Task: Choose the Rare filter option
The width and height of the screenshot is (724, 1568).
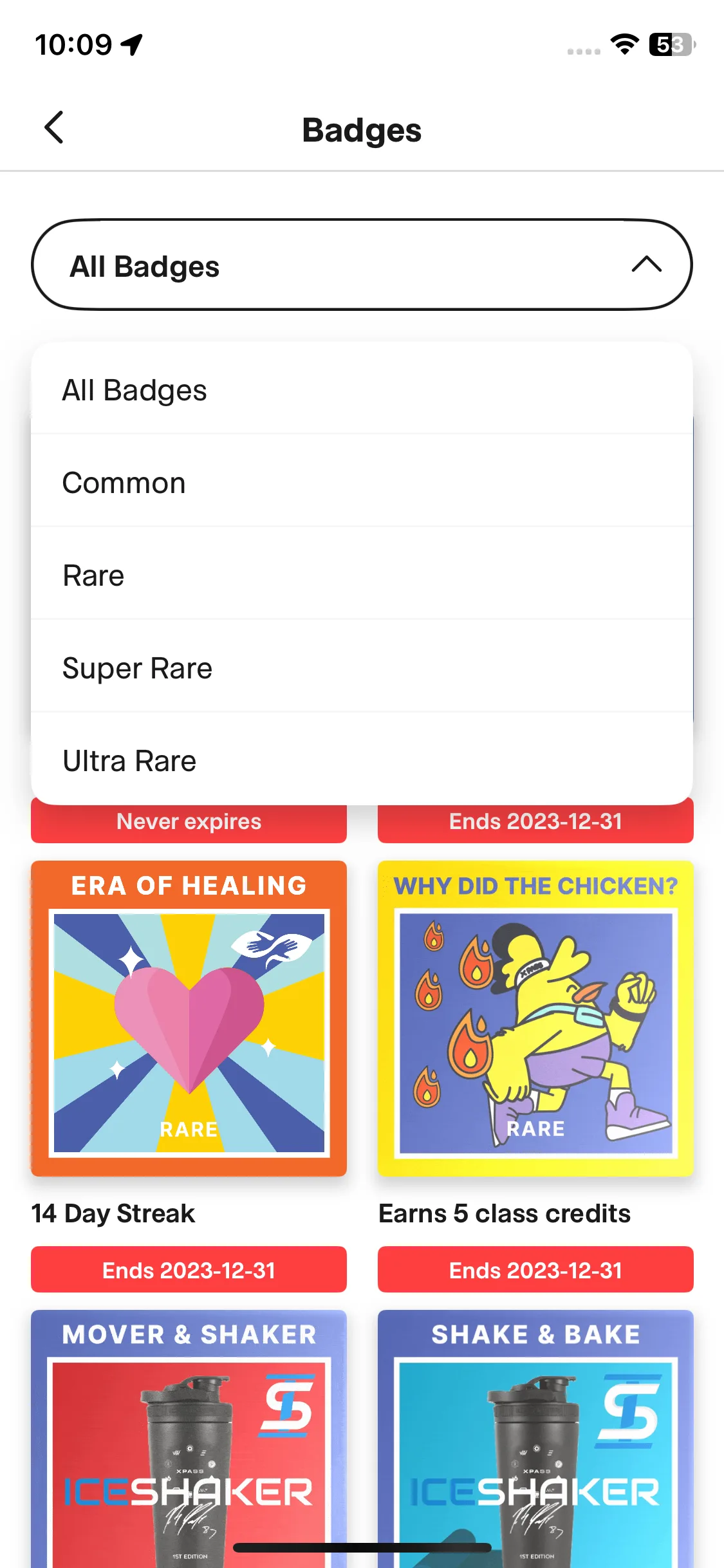Action: 362,575
